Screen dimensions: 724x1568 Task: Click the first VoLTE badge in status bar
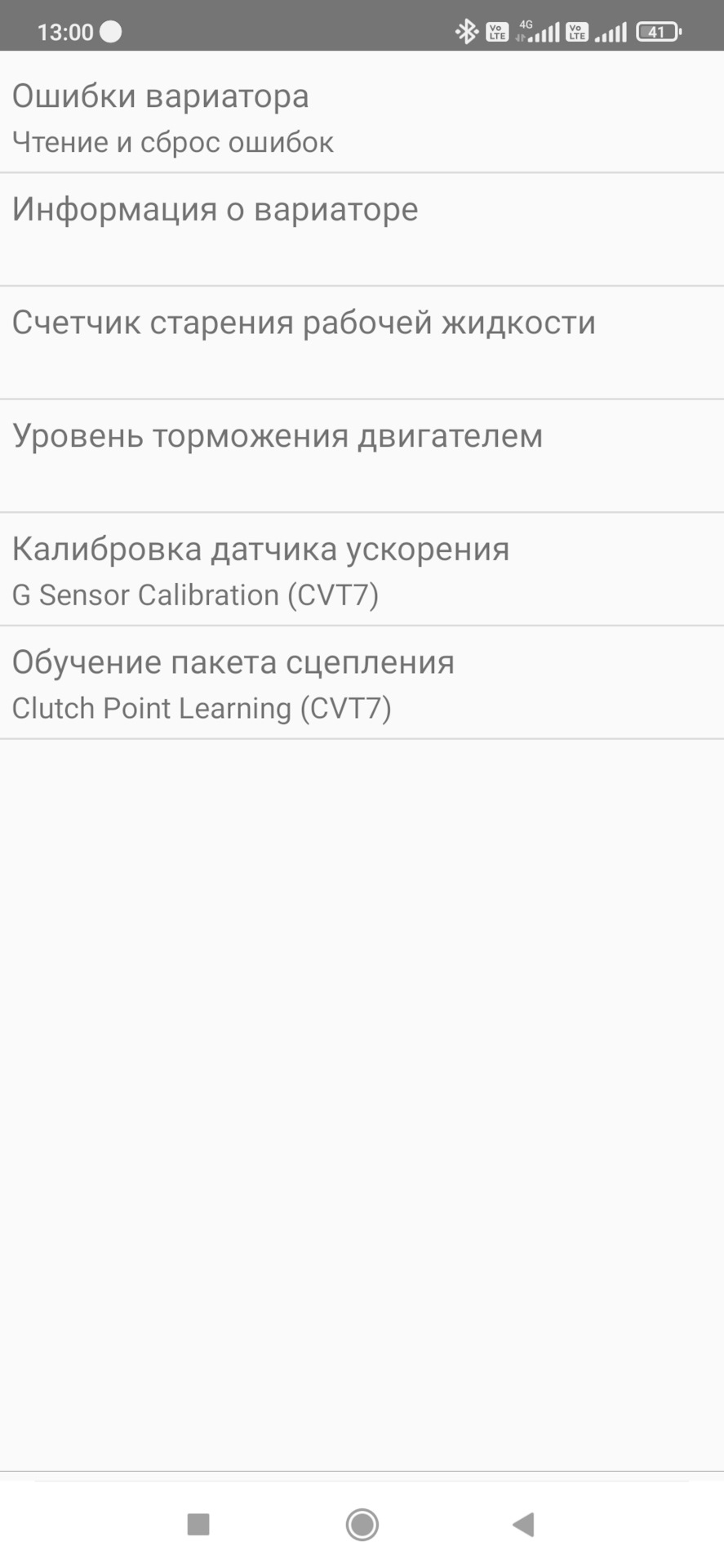click(x=497, y=31)
